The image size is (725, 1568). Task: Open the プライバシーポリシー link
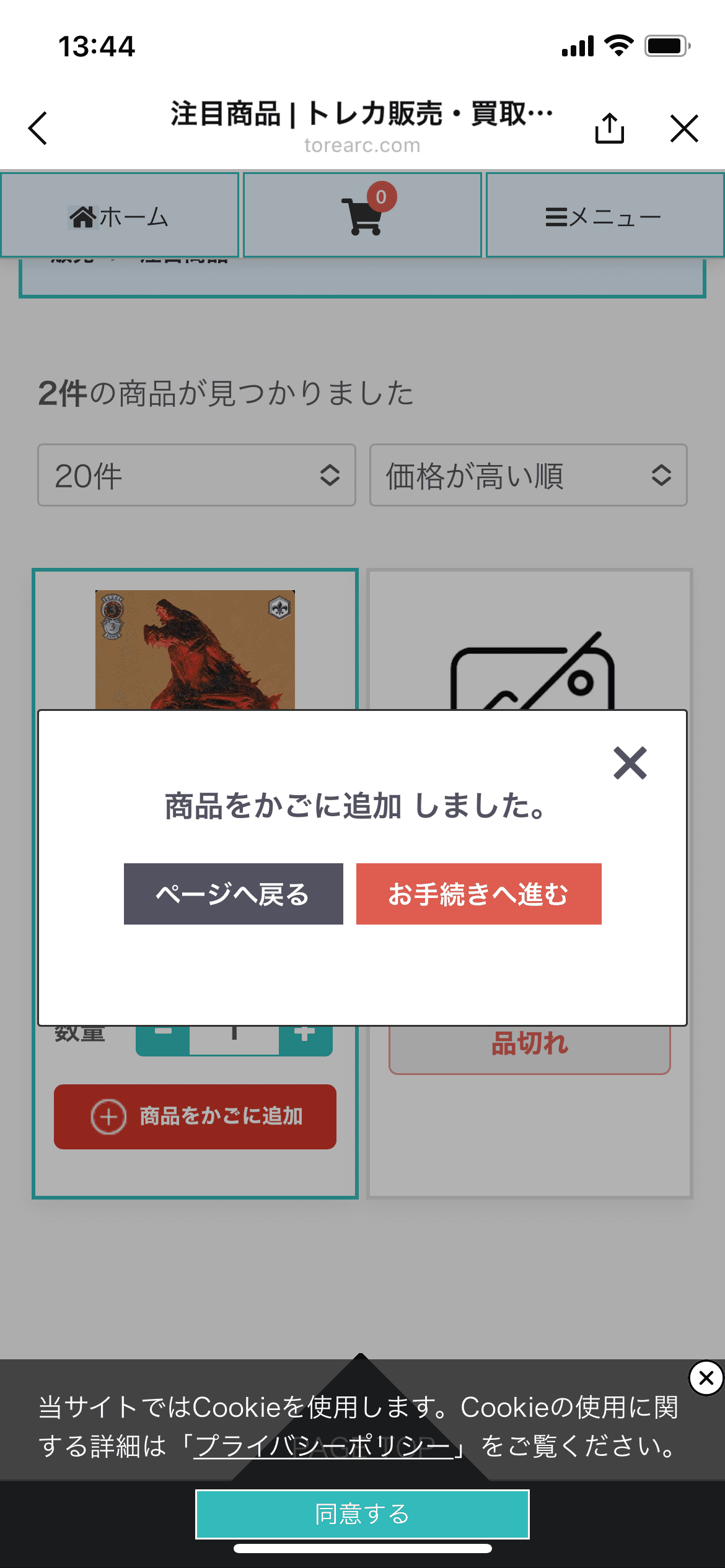[x=323, y=1447]
